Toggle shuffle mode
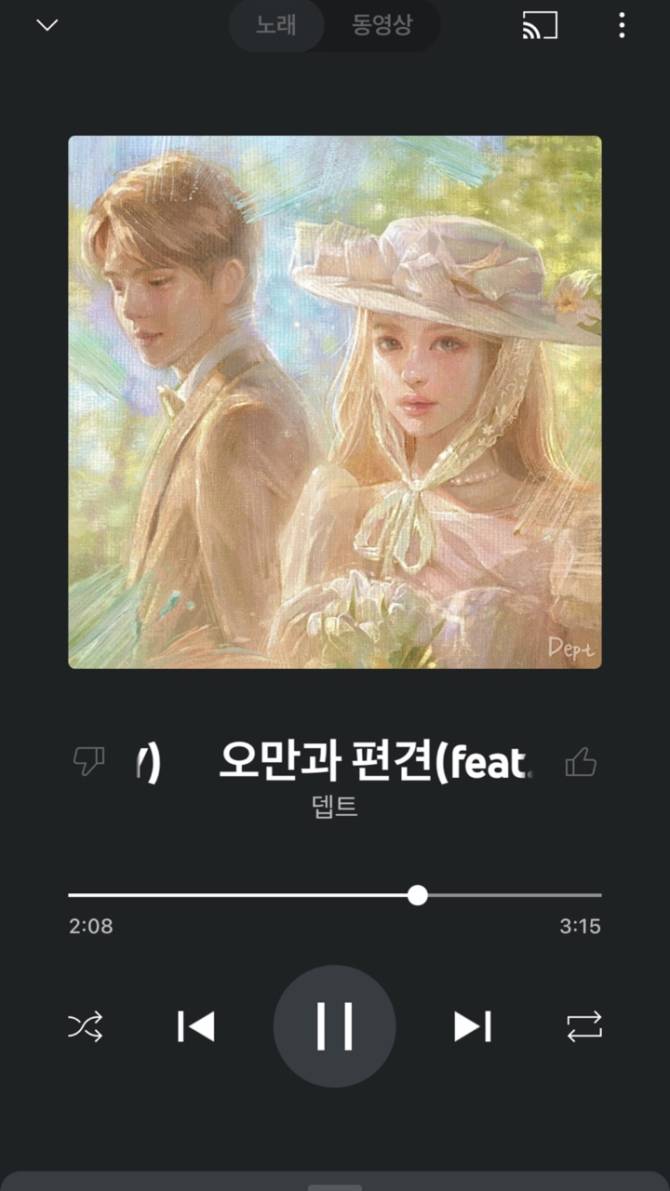670x1191 pixels. tap(85, 1026)
